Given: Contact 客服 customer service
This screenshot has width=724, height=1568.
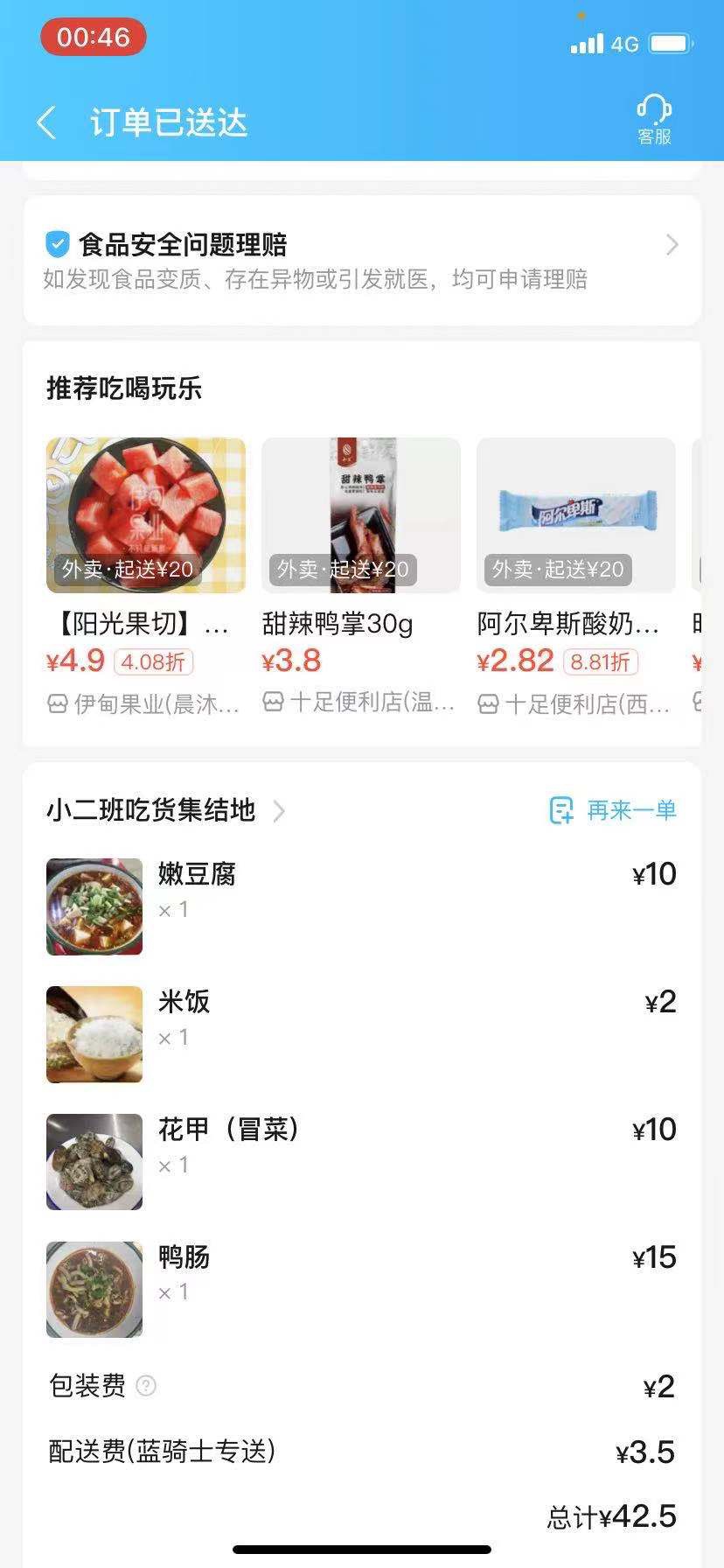Looking at the screenshot, I should (653, 120).
